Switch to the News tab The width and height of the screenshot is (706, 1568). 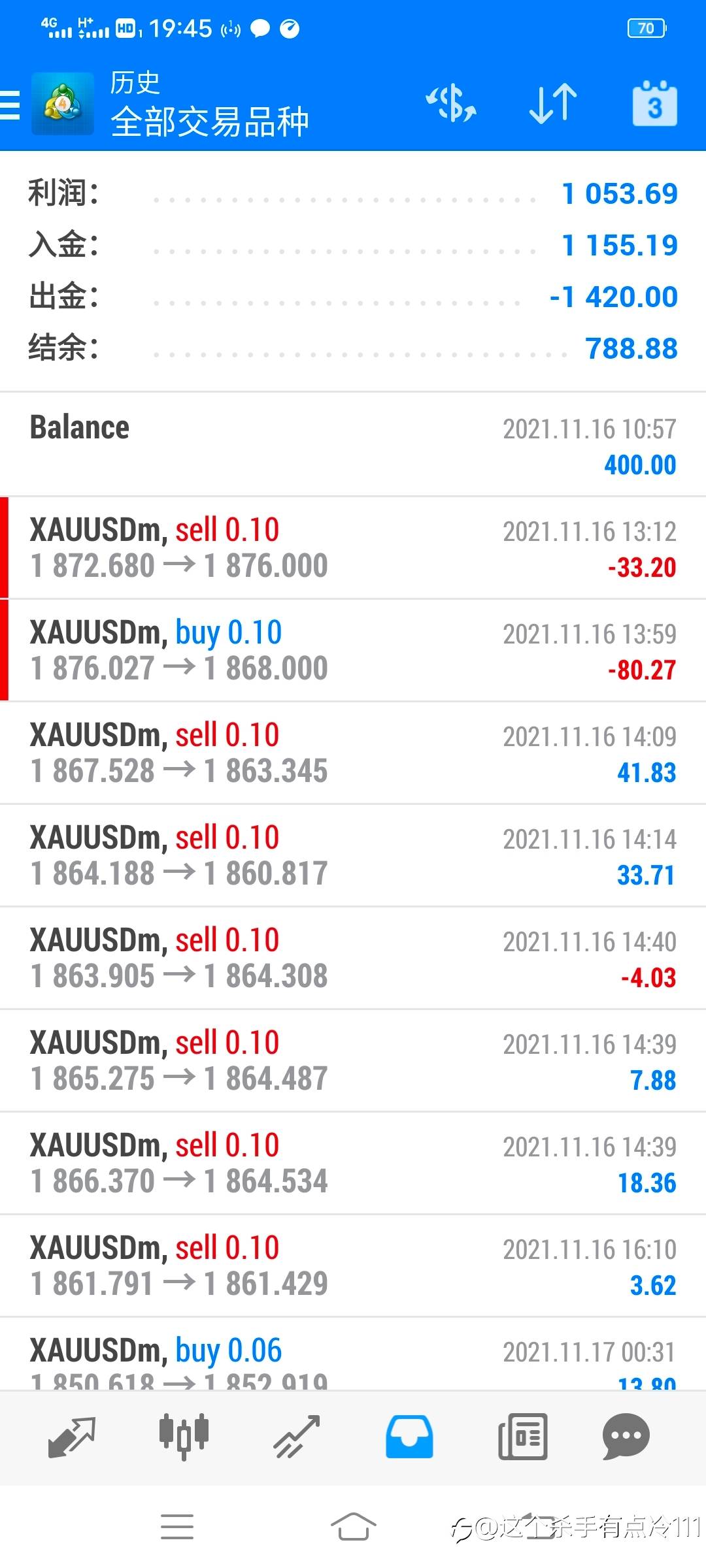[522, 1438]
